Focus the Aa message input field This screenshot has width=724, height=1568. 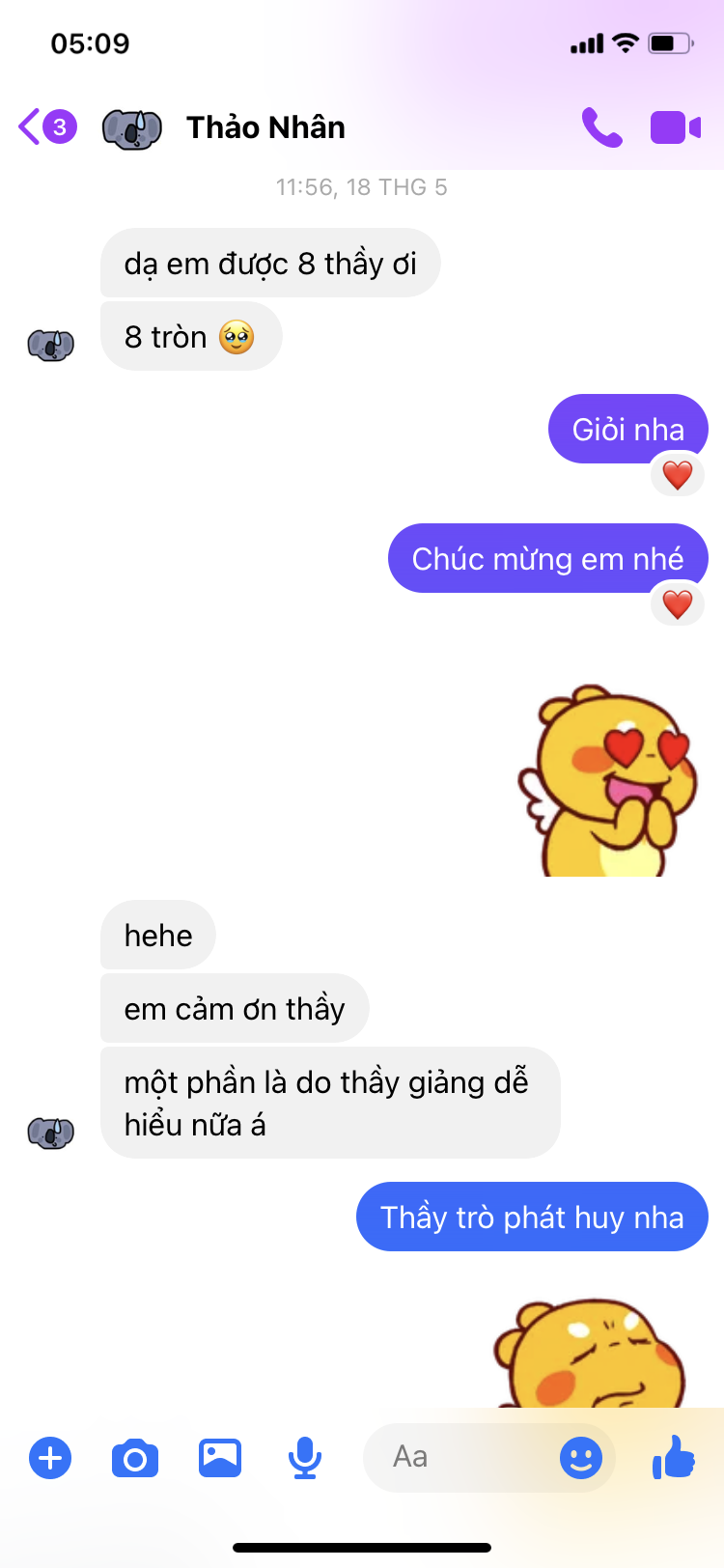tap(463, 1457)
